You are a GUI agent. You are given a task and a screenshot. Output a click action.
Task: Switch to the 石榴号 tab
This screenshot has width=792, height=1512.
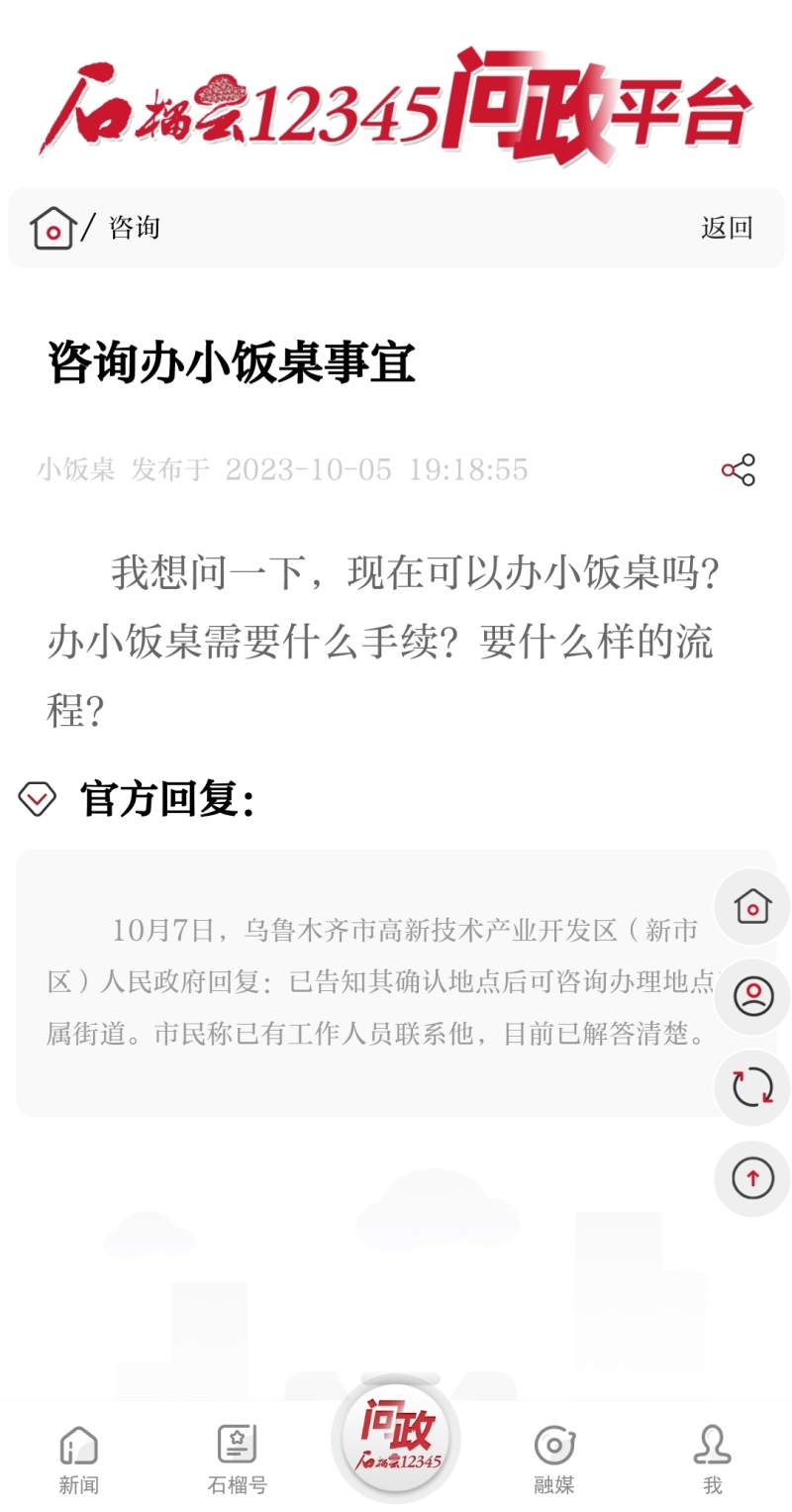point(238,1459)
